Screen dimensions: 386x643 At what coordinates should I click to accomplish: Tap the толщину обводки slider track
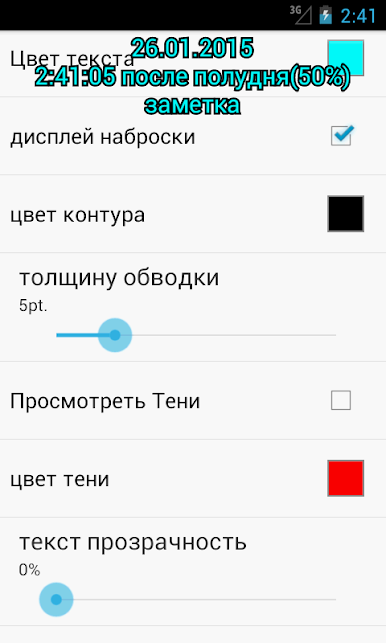(196, 335)
